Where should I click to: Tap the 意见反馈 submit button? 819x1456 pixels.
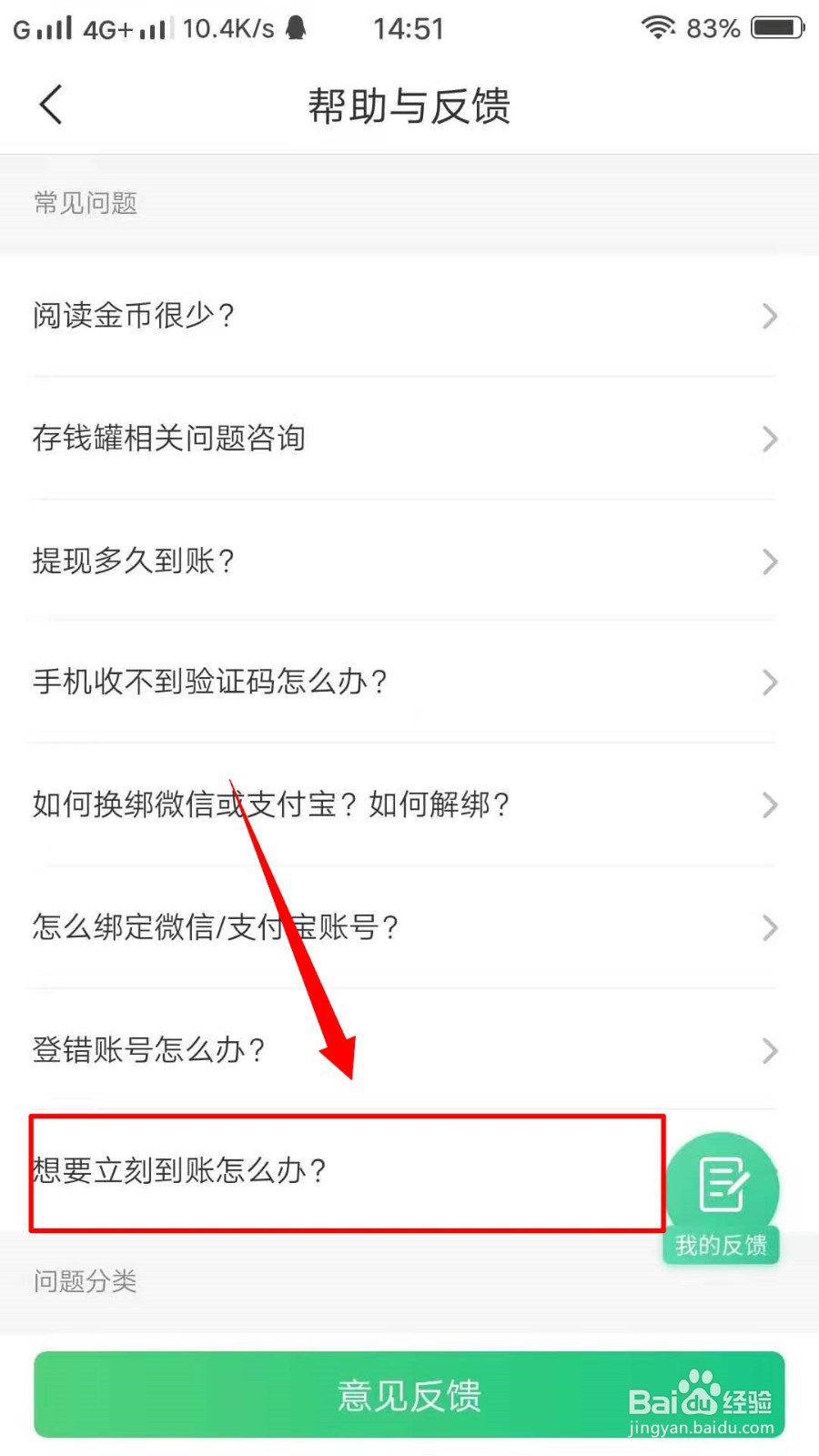click(x=409, y=1395)
